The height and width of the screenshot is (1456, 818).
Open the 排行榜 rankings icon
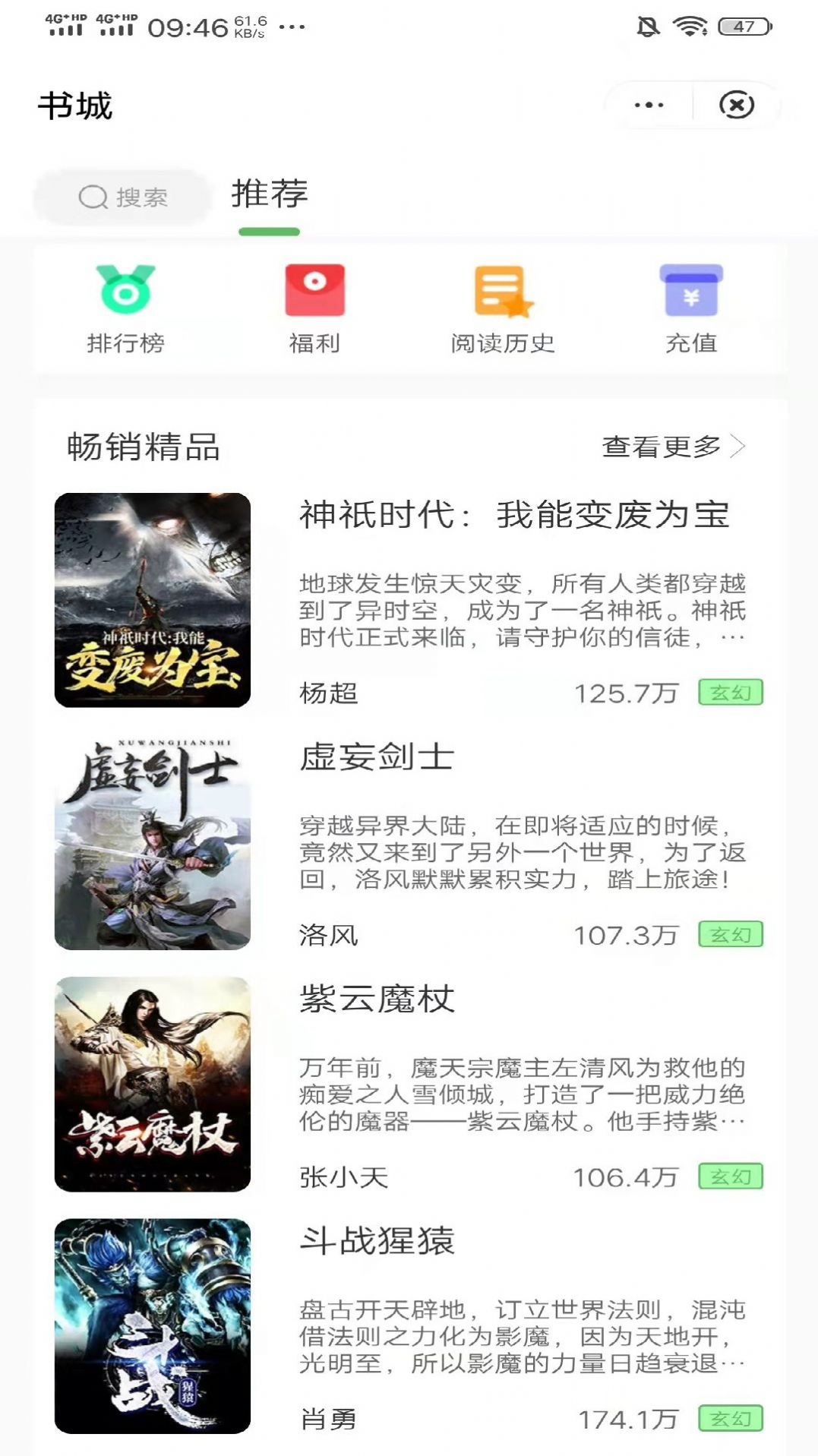127,306
